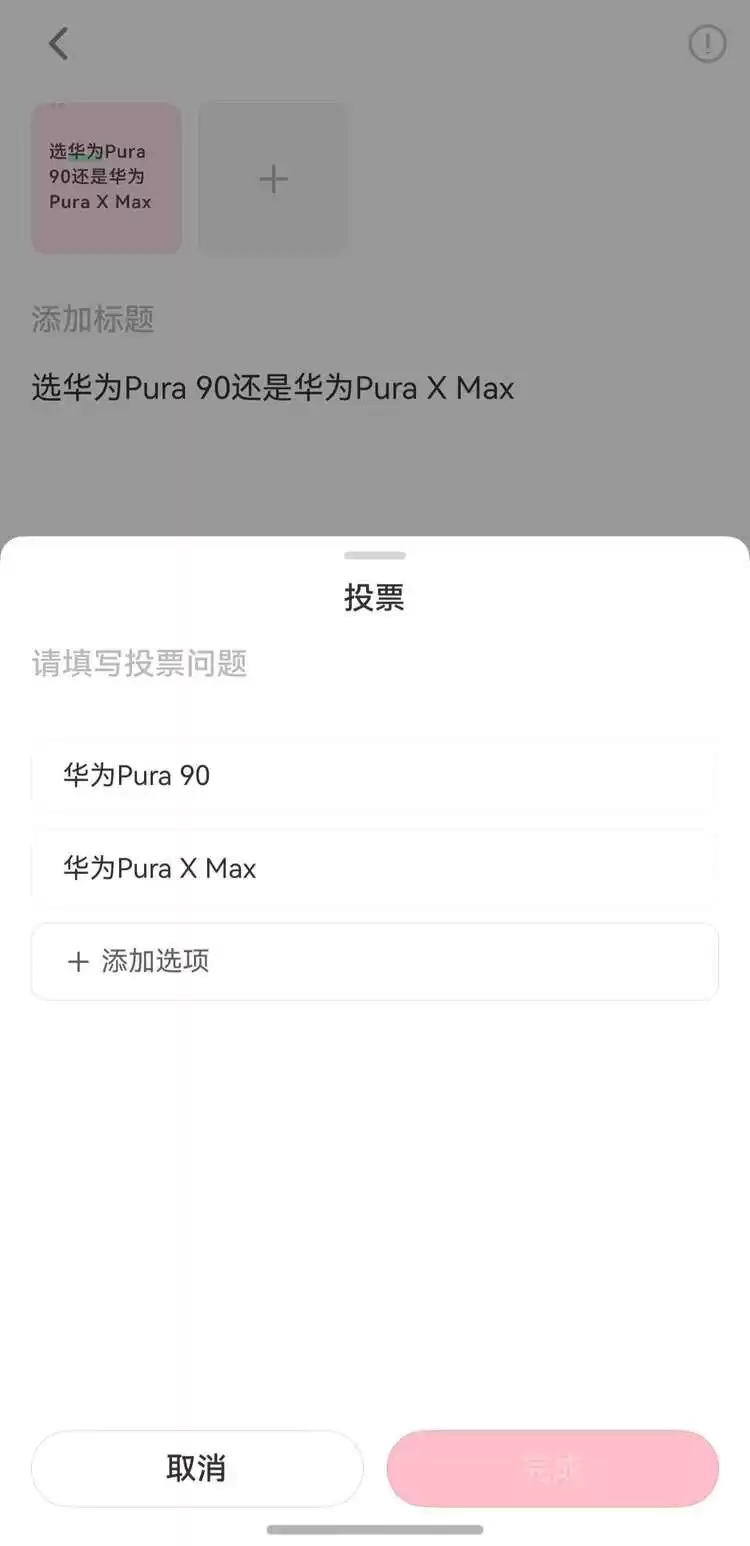Select the 投票 sheet header title

coord(374,596)
